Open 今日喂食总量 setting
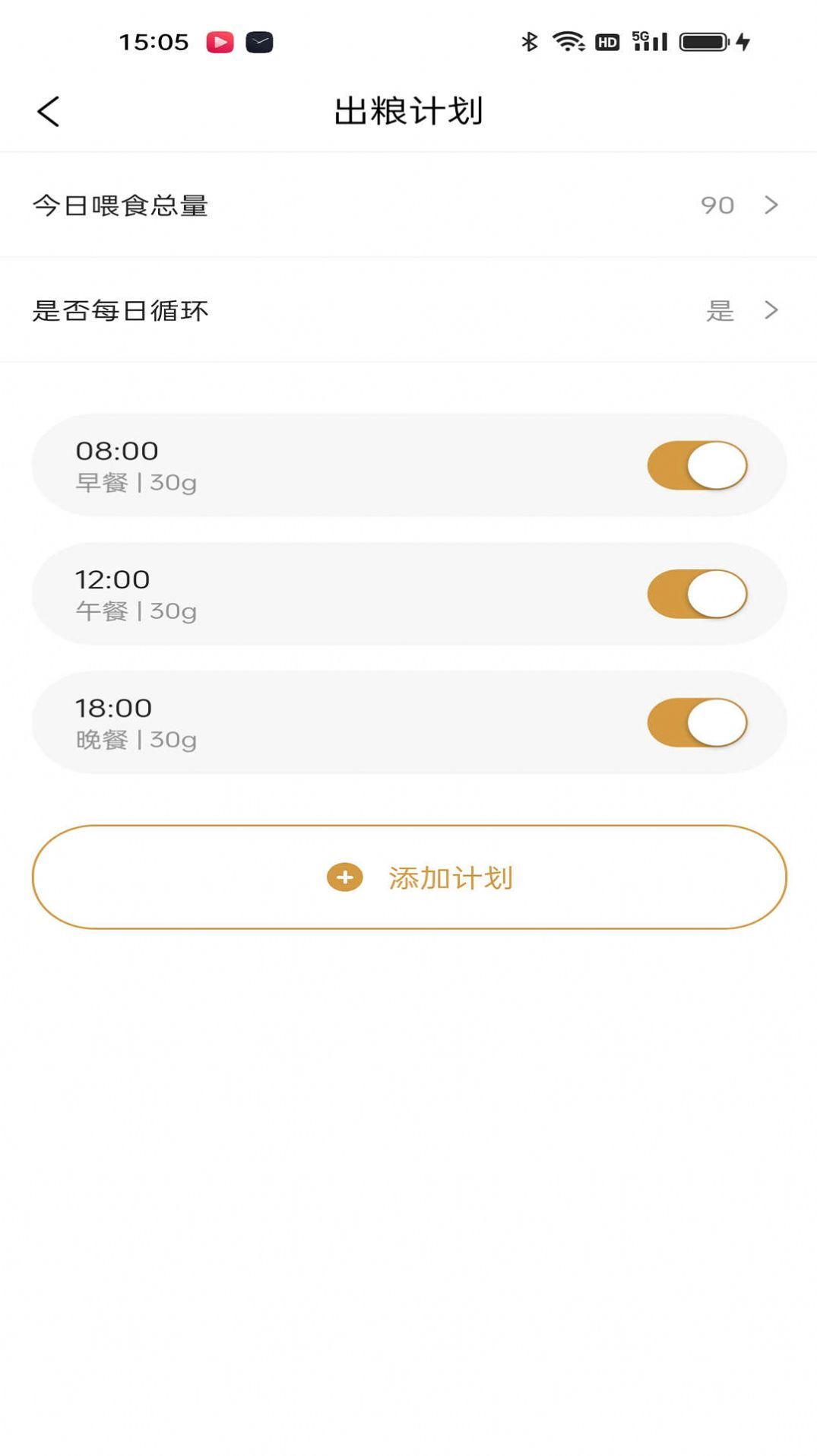 click(x=408, y=205)
